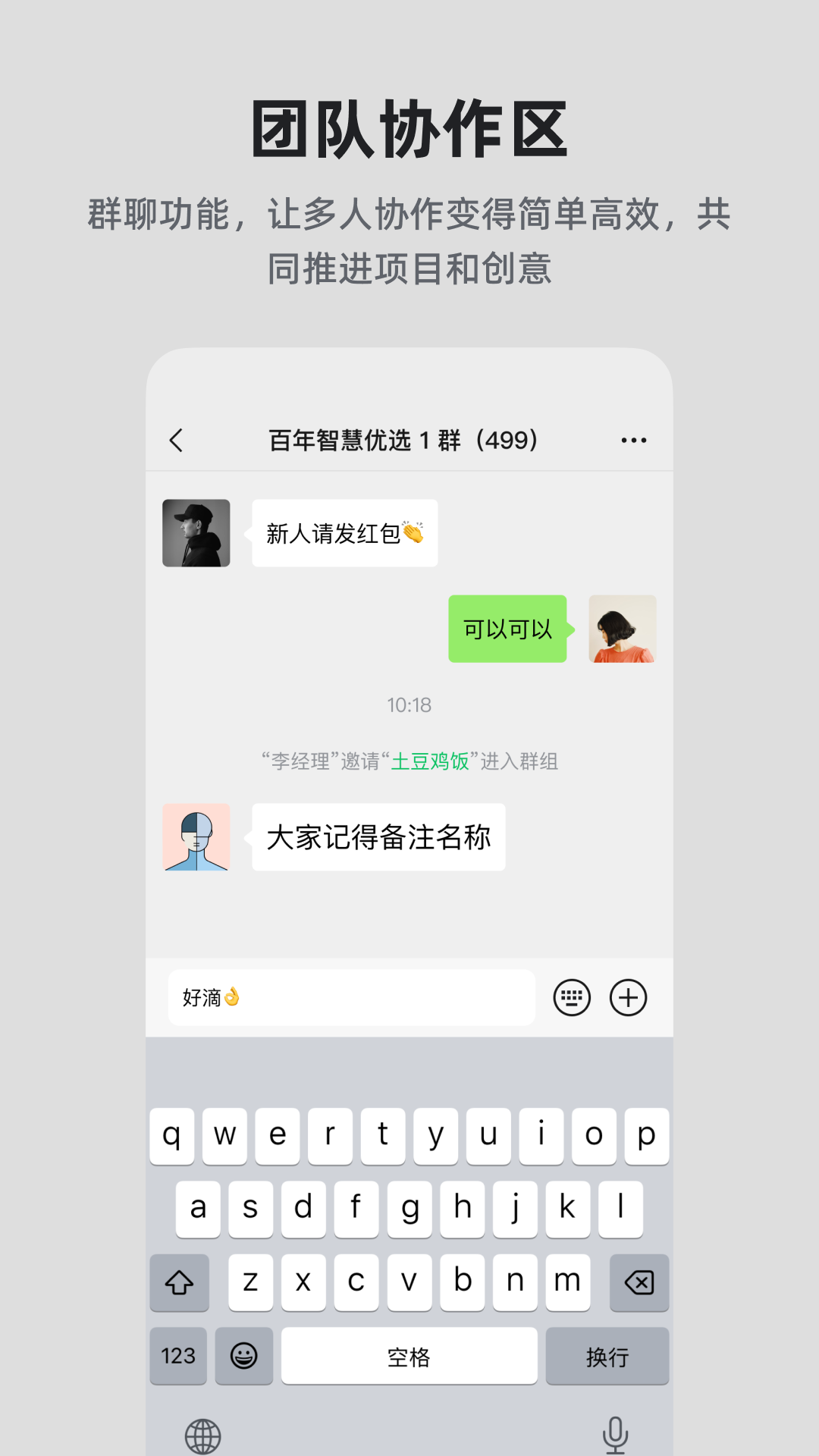Tap the 李经理 avatar with the cap
819x1456 pixels.
(196, 532)
